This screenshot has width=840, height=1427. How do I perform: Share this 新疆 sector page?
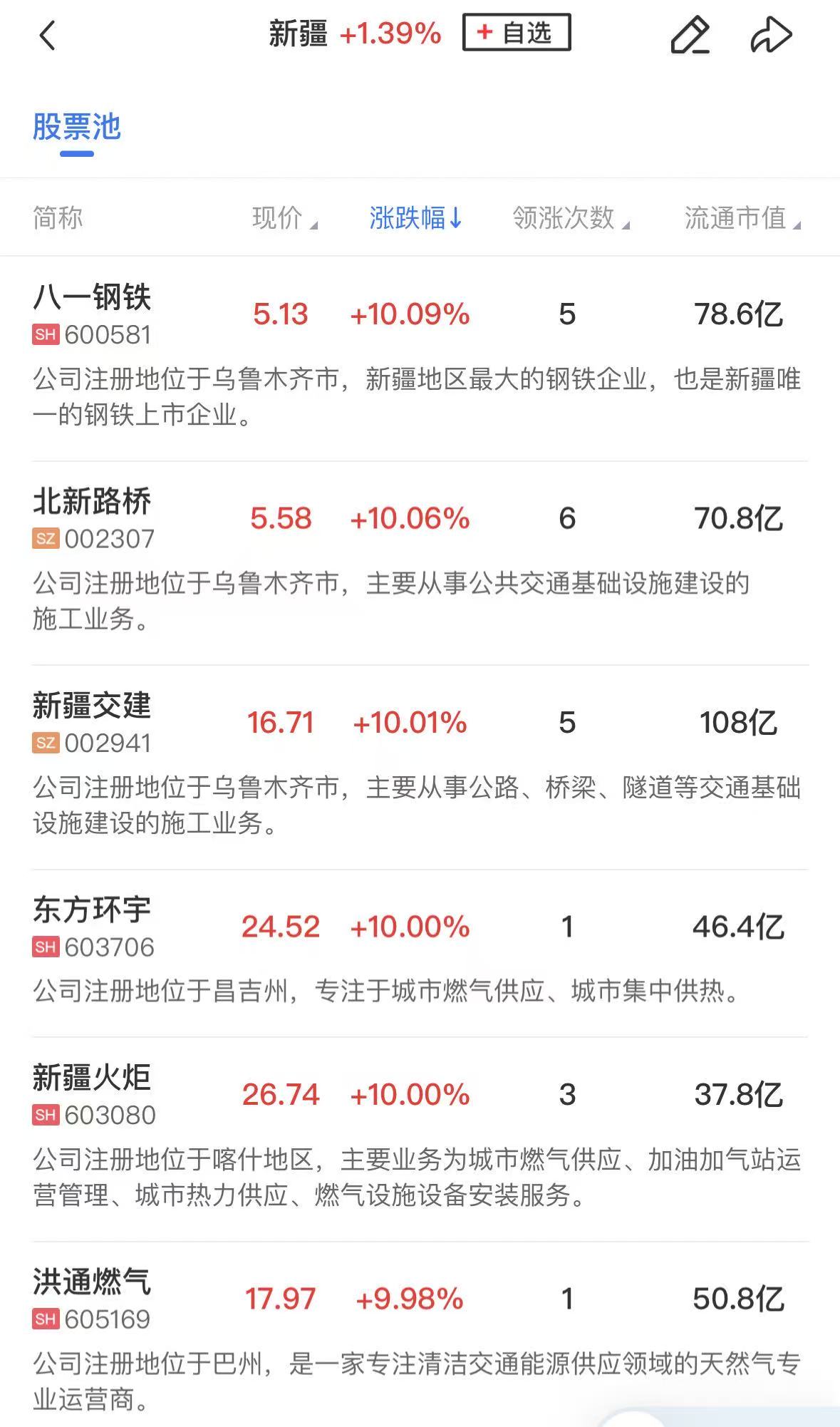[x=771, y=35]
